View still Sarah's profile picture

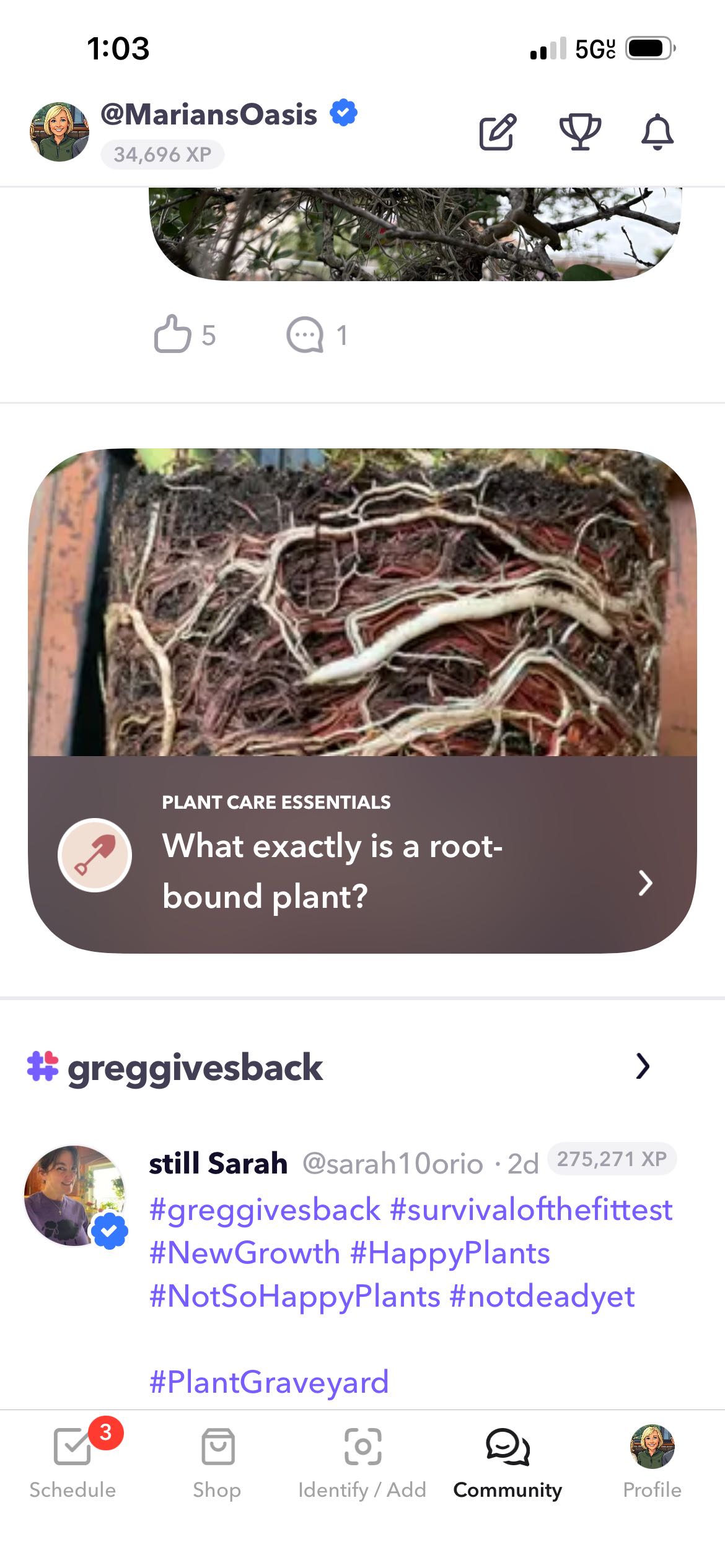coord(74,1195)
